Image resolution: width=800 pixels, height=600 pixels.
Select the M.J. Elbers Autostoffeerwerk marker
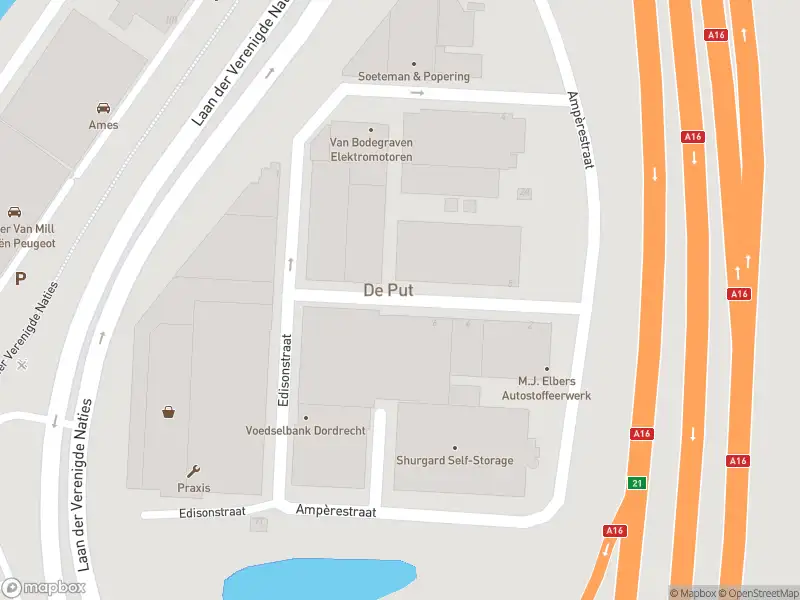click(x=546, y=369)
